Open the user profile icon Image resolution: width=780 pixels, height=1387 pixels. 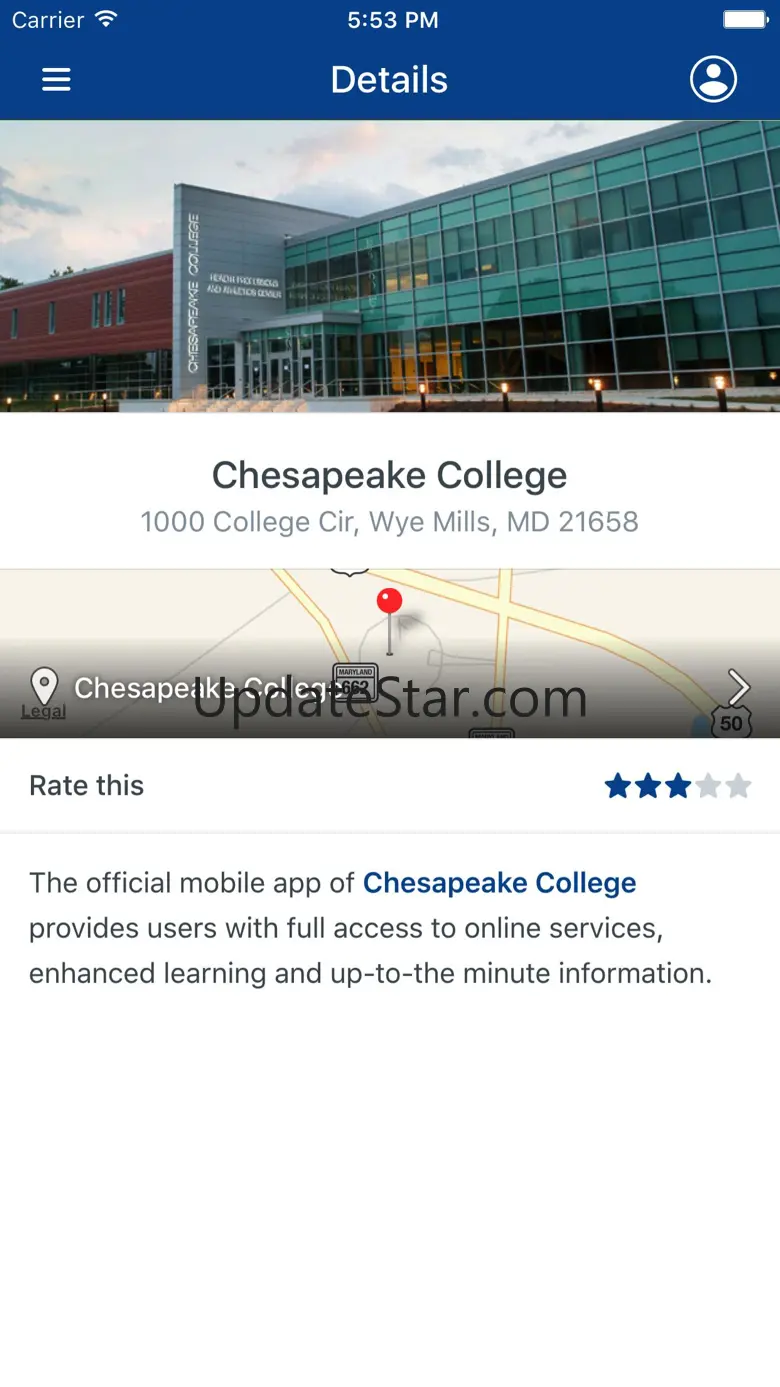713,80
